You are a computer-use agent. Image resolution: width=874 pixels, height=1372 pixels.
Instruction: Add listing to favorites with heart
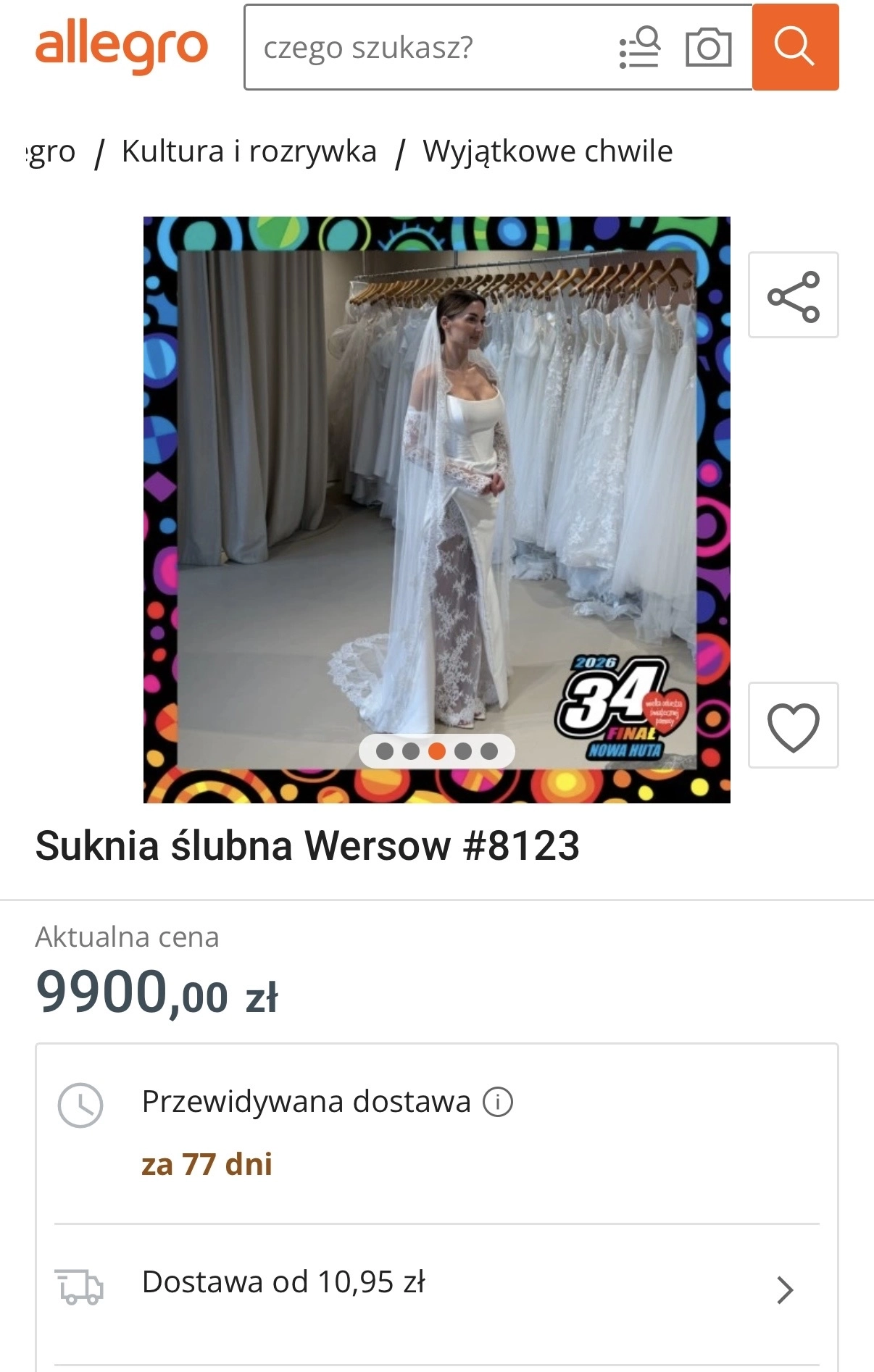[793, 725]
